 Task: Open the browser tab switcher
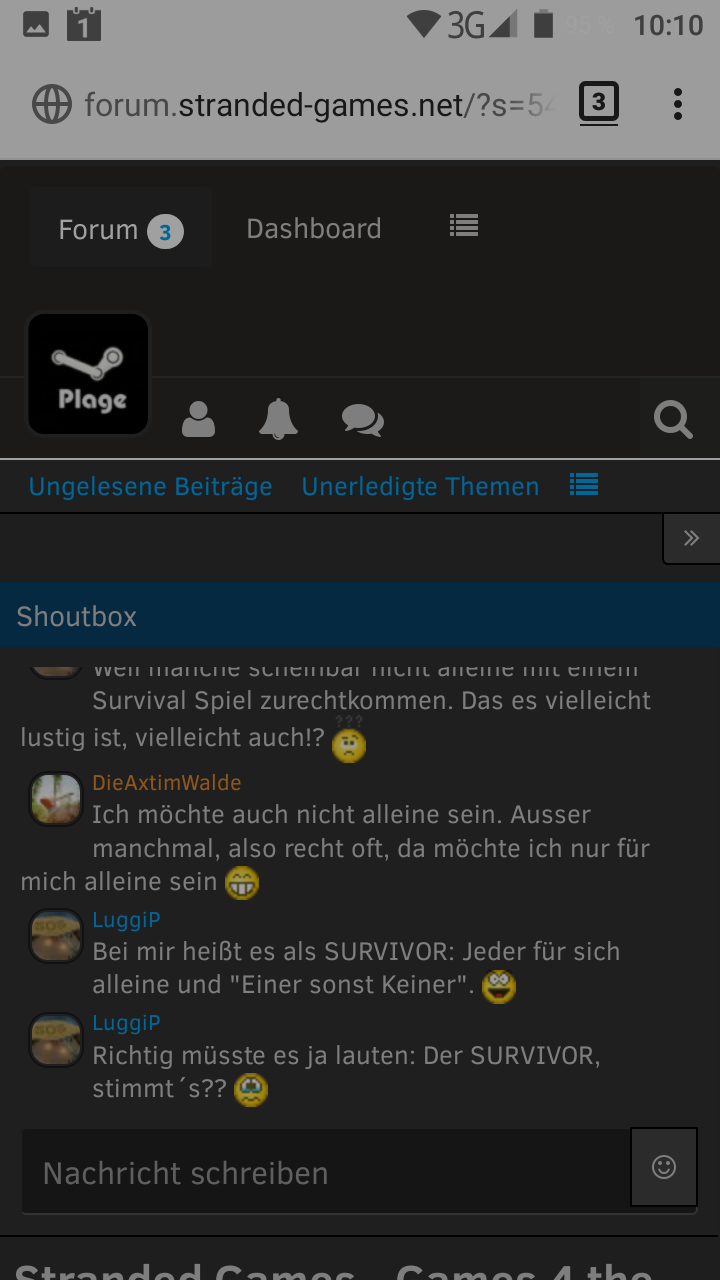point(598,102)
